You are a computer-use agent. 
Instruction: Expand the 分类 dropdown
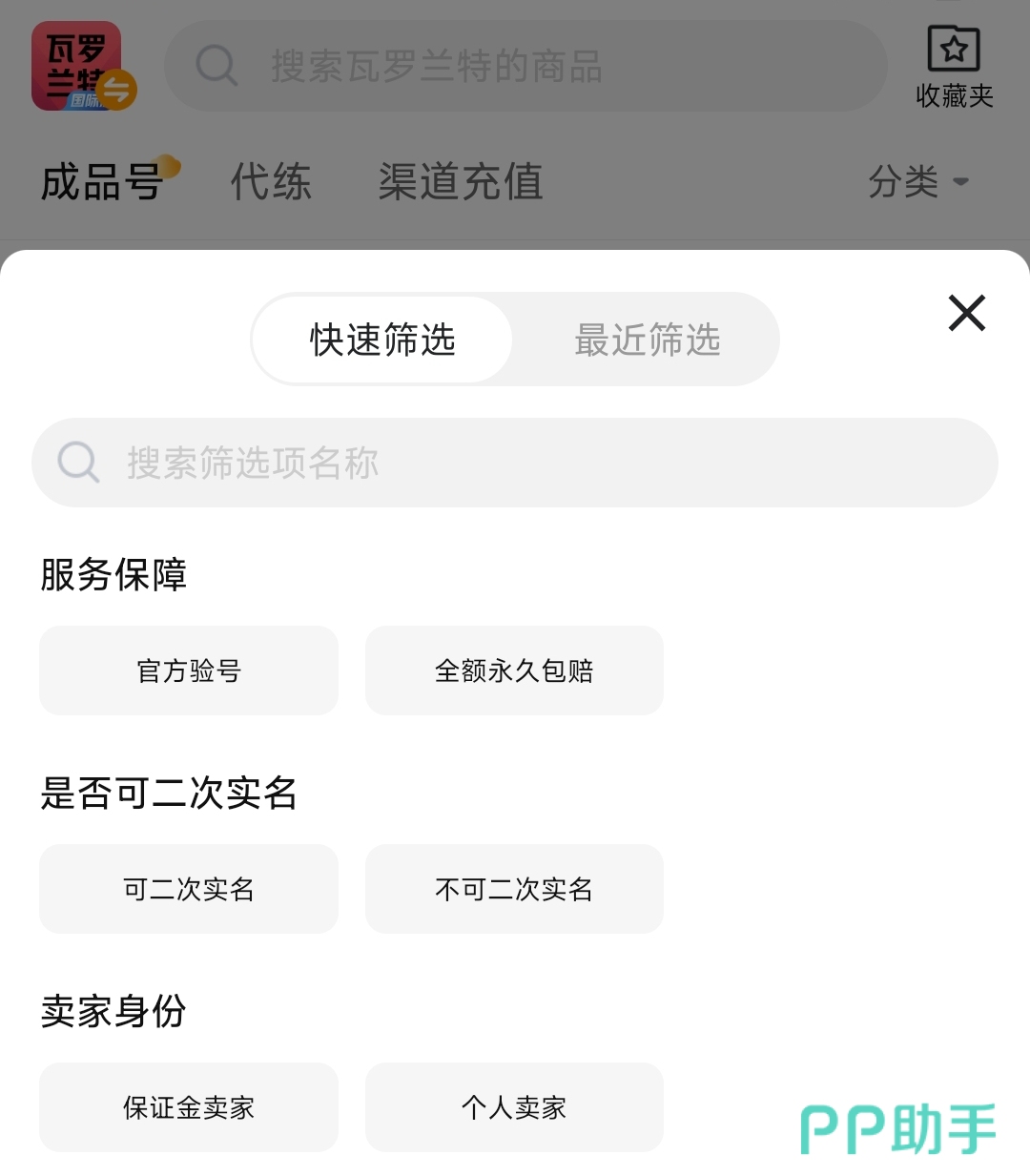click(x=917, y=181)
